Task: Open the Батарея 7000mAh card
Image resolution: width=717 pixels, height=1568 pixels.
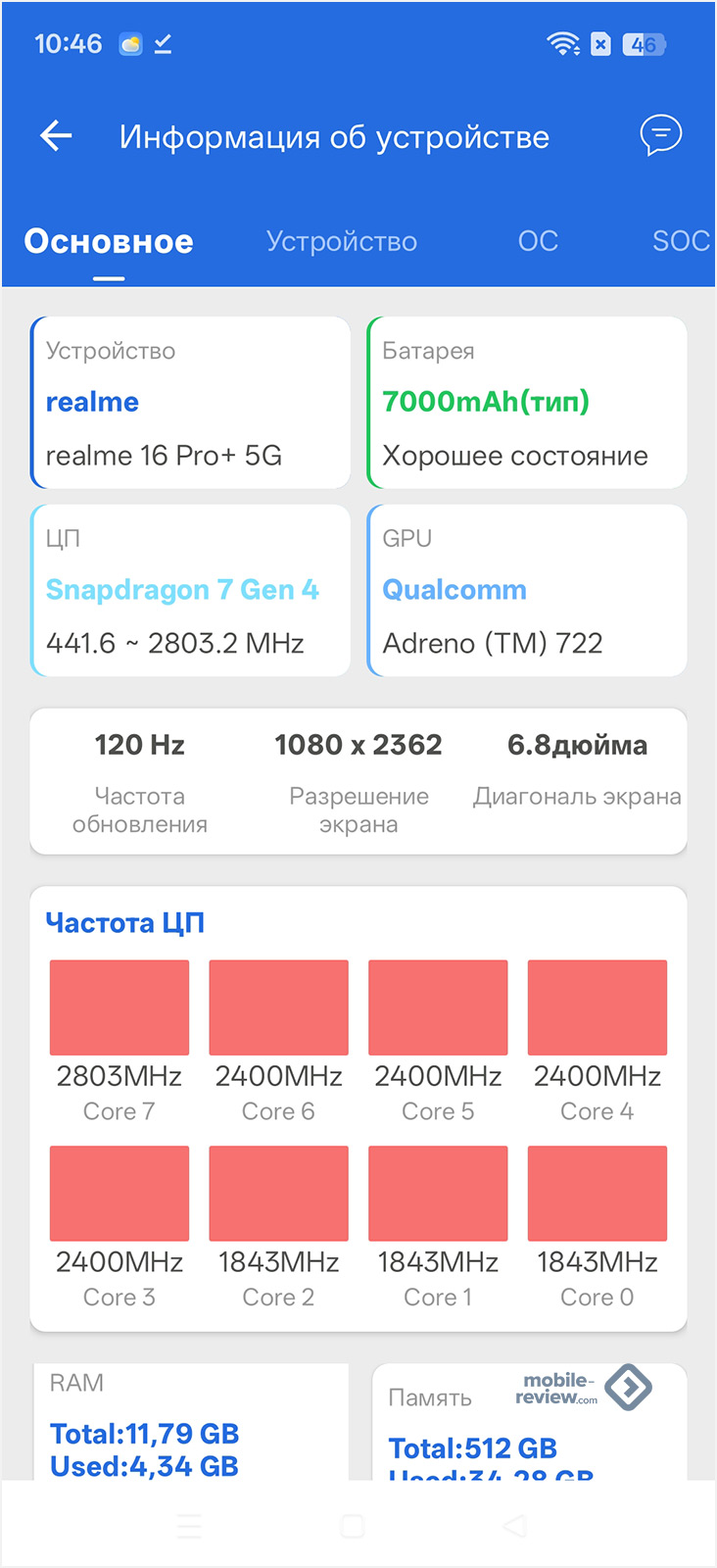Action: click(527, 403)
